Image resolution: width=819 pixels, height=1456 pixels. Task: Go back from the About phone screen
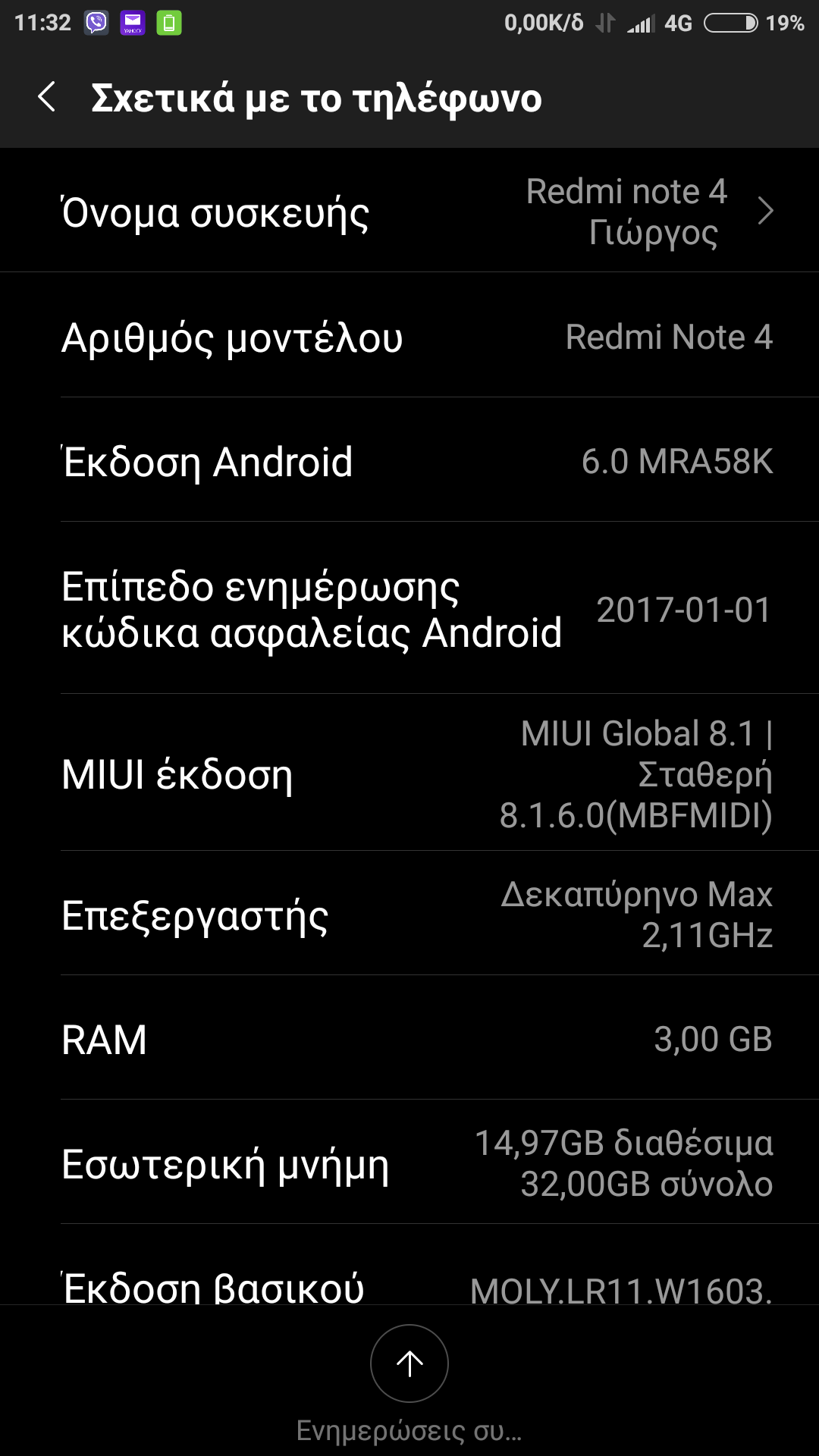pos(47,97)
